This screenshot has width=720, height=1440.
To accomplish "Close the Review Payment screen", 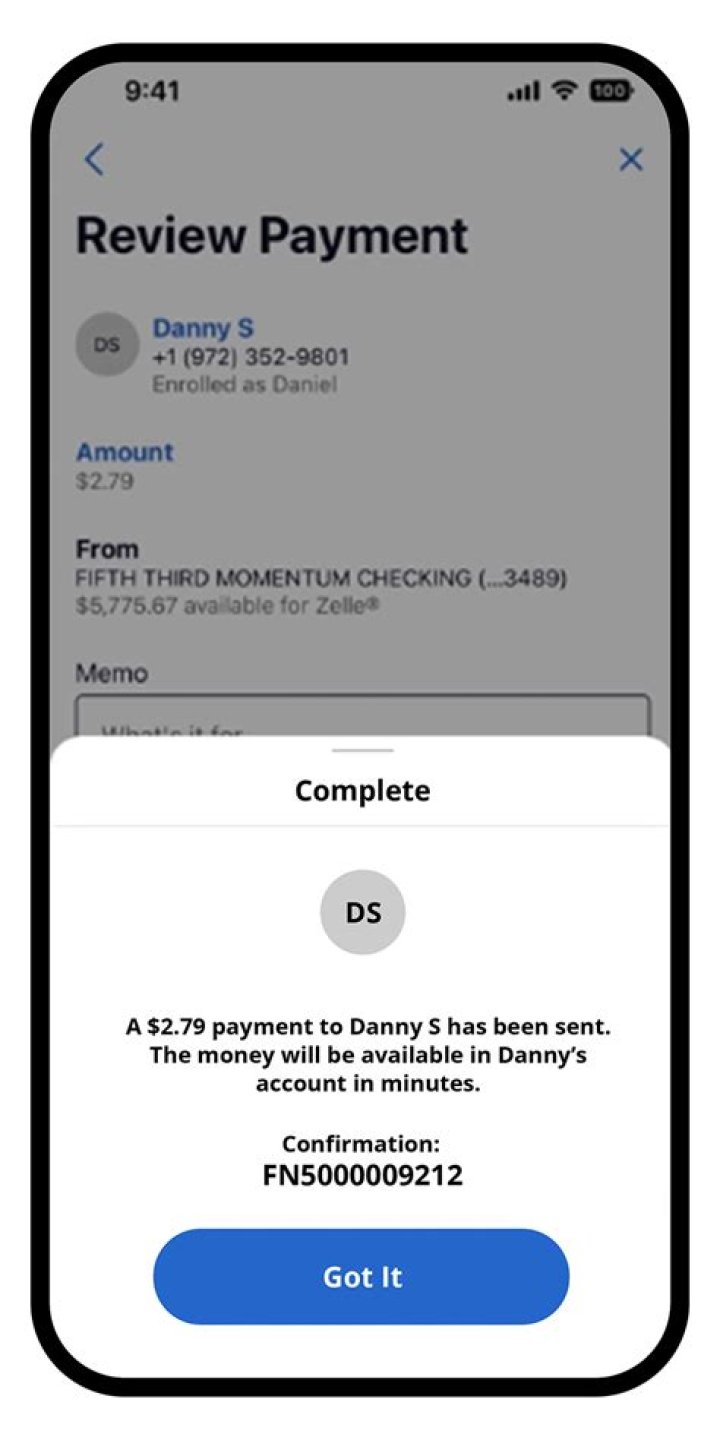I will tap(630, 160).
